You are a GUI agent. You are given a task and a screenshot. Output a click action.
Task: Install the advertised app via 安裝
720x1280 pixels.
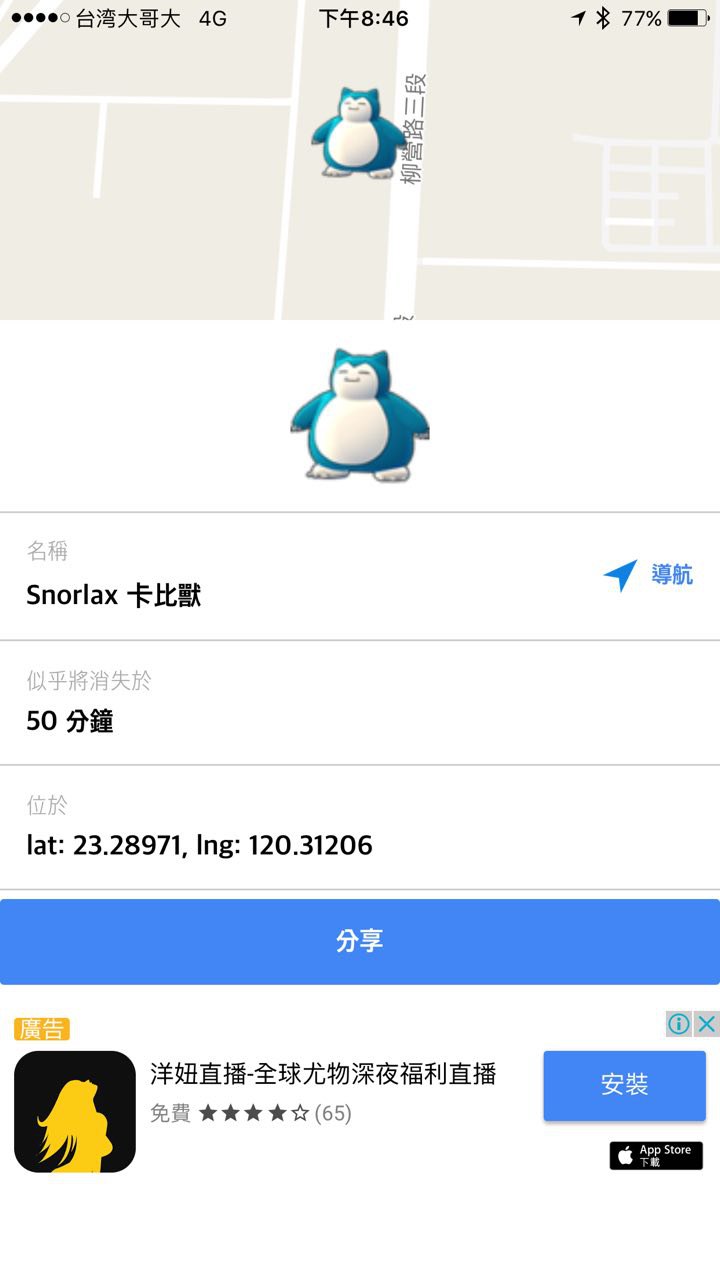624,1085
